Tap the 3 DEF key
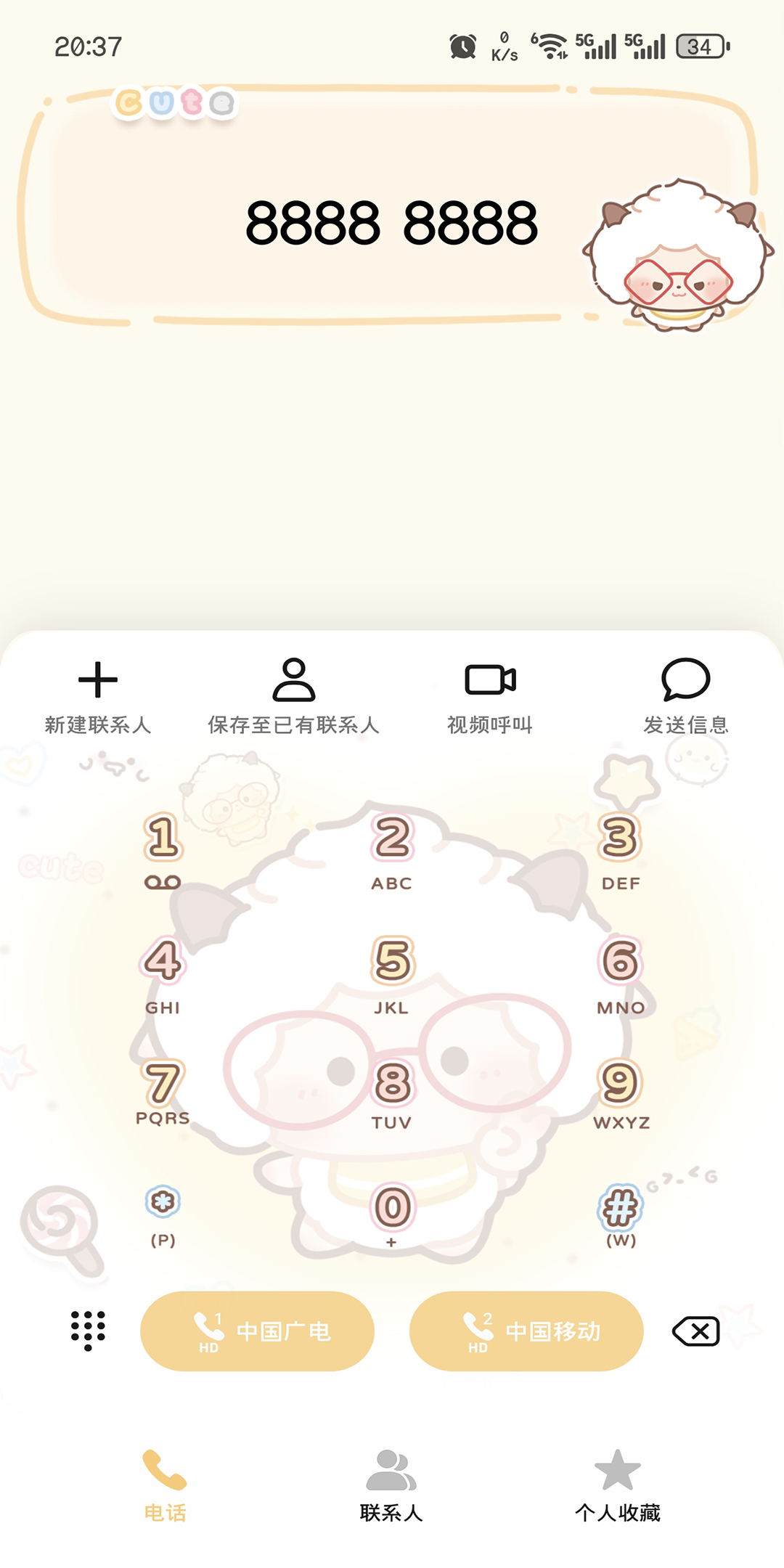The image size is (784, 1568). click(x=621, y=851)
